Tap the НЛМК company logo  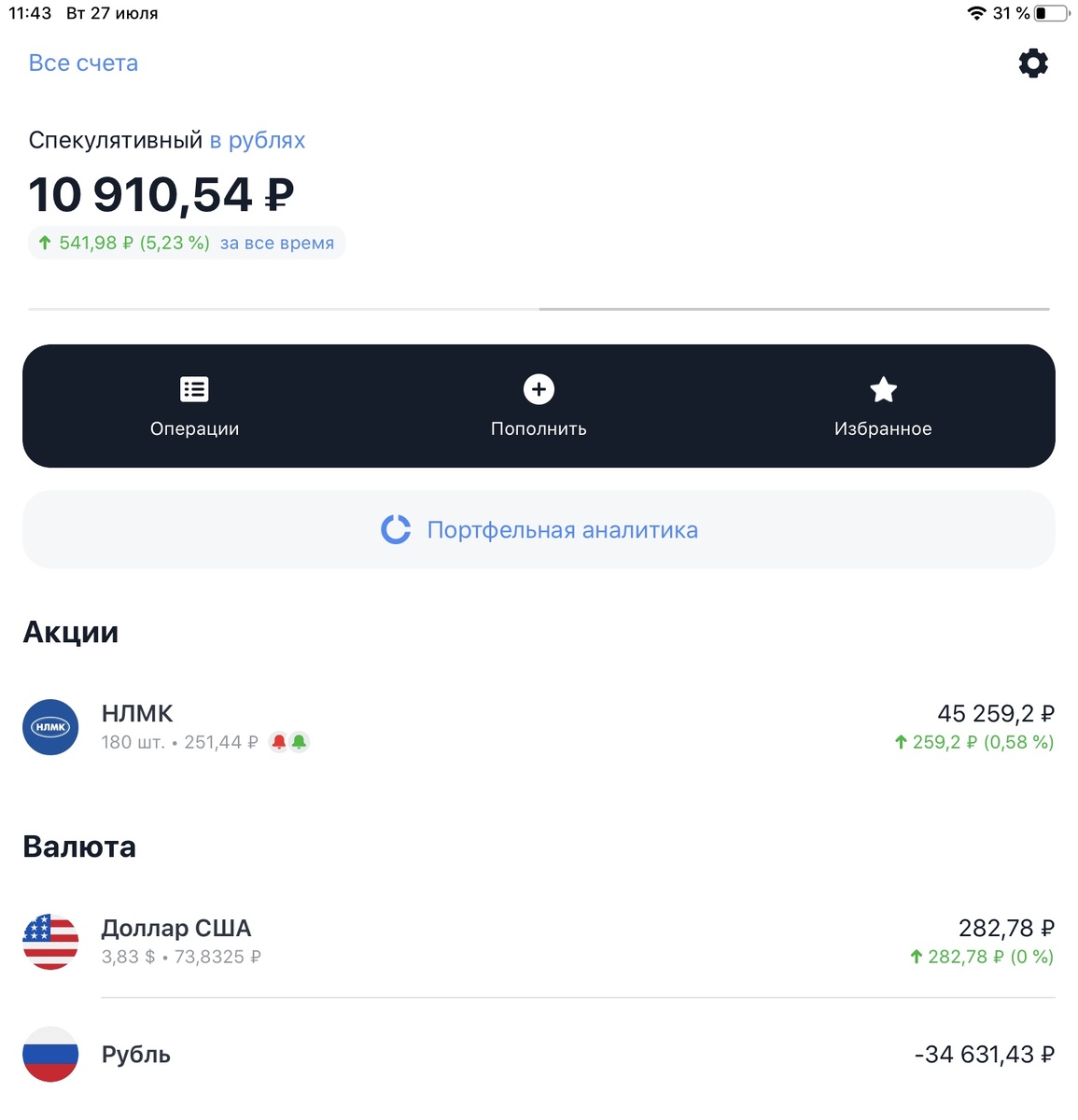coord(50,727)
